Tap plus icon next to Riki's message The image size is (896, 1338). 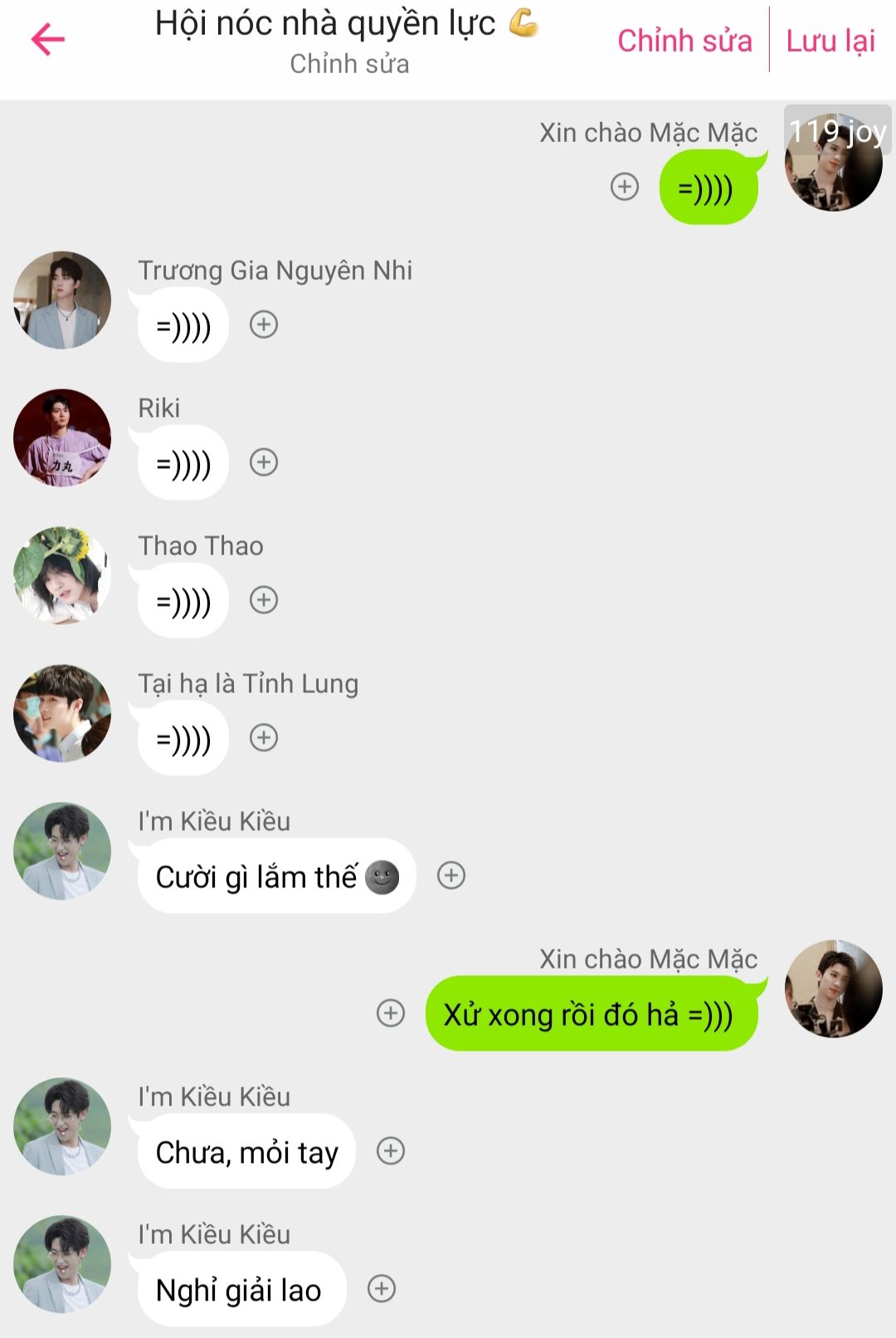click(264, 462)
